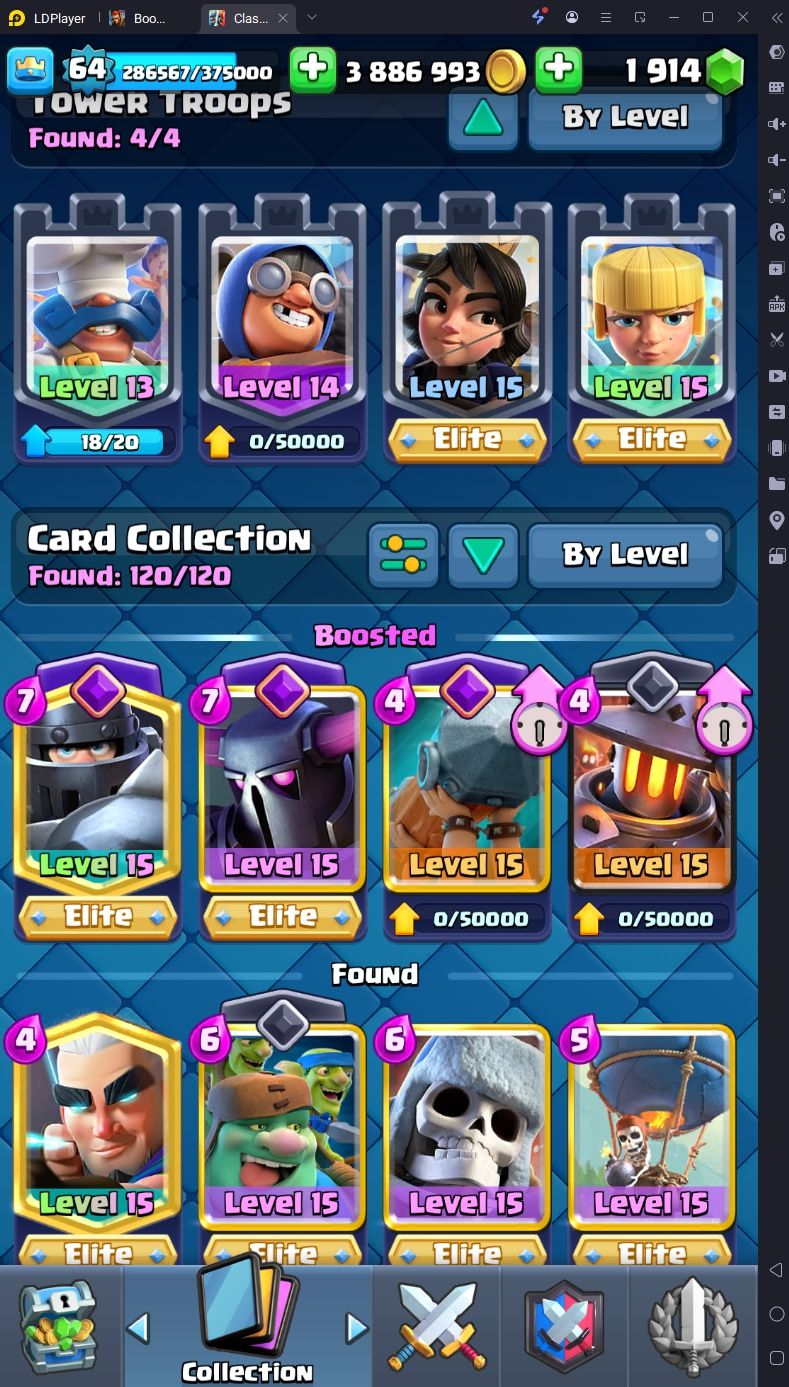Tap the King level crown icon
Viewport: 789px width, 1387px height.
31,70
